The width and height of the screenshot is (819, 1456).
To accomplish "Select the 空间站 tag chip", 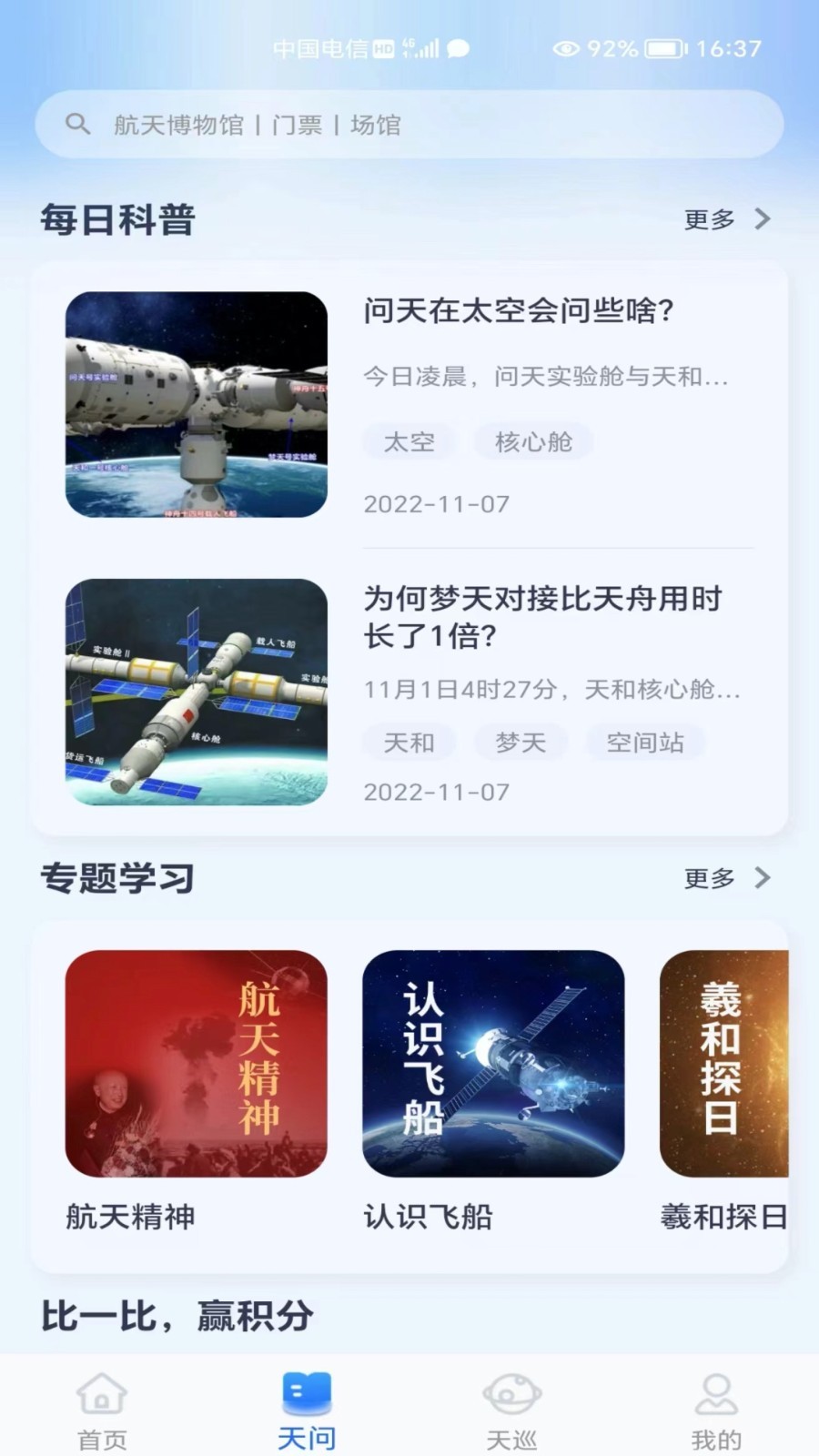I will click(645, 742).
